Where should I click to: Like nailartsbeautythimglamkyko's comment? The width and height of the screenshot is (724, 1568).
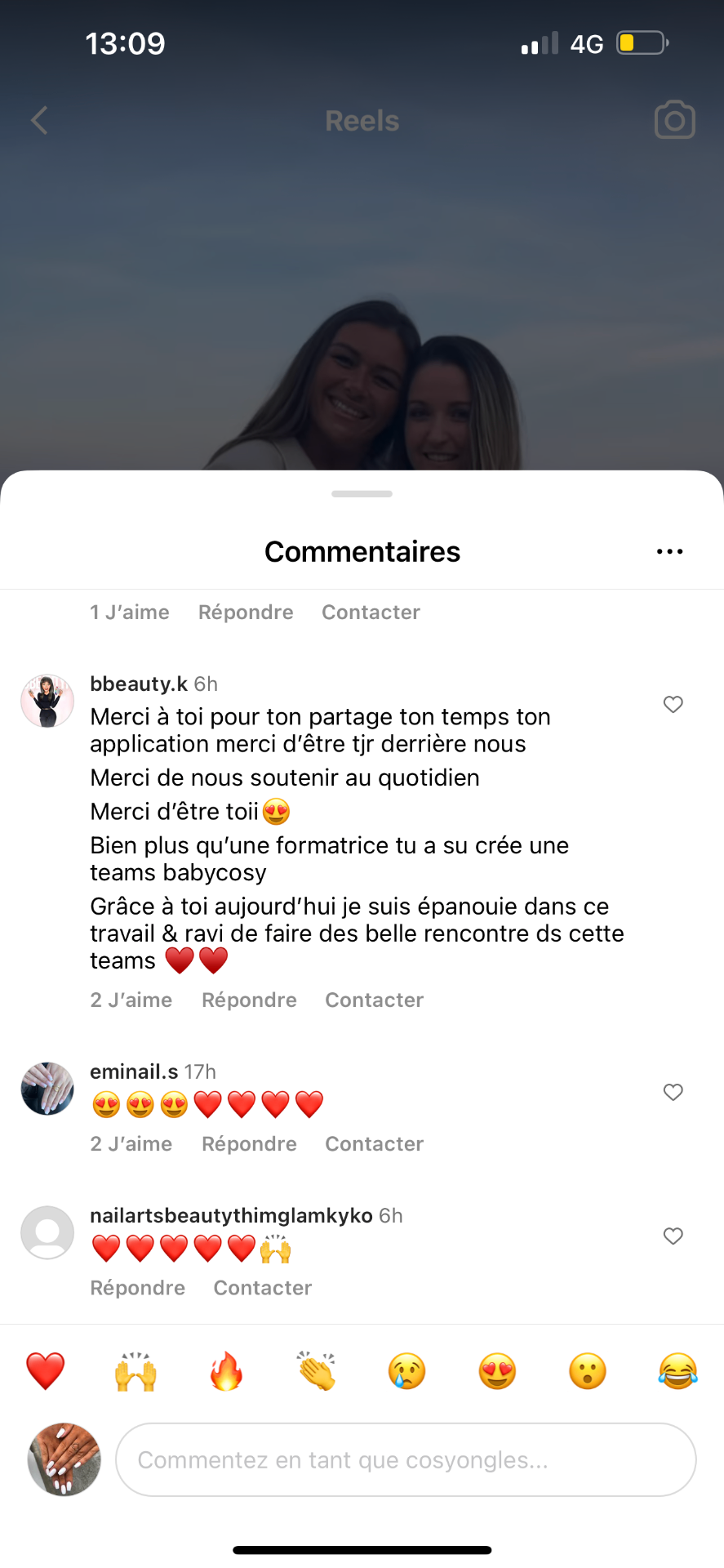[x=673, y=1236]
